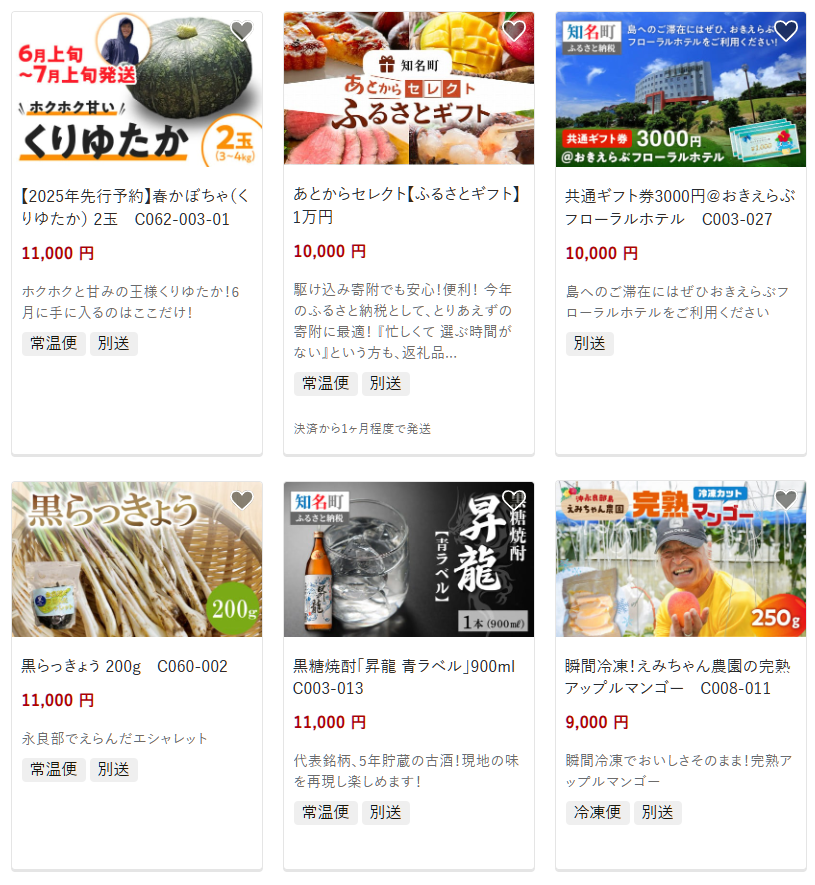815x885 pixels.
Task: Open あとからセレクト ふるさとギフト 1万円 card
Action: (407, 205)
